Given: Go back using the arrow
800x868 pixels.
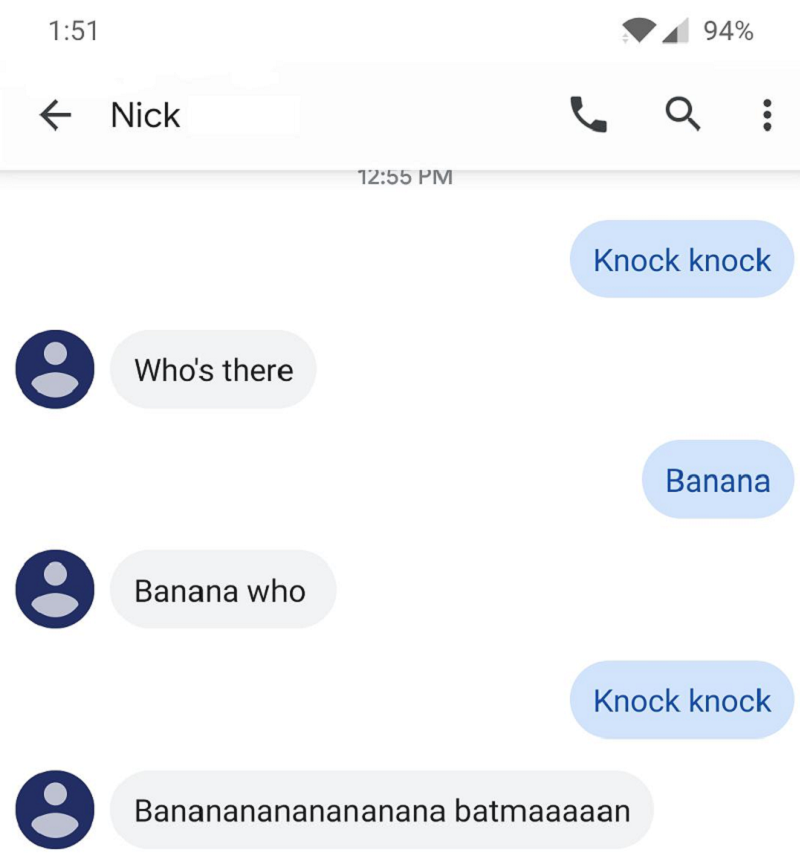Looking at the screenshot, I should (55, 116).
